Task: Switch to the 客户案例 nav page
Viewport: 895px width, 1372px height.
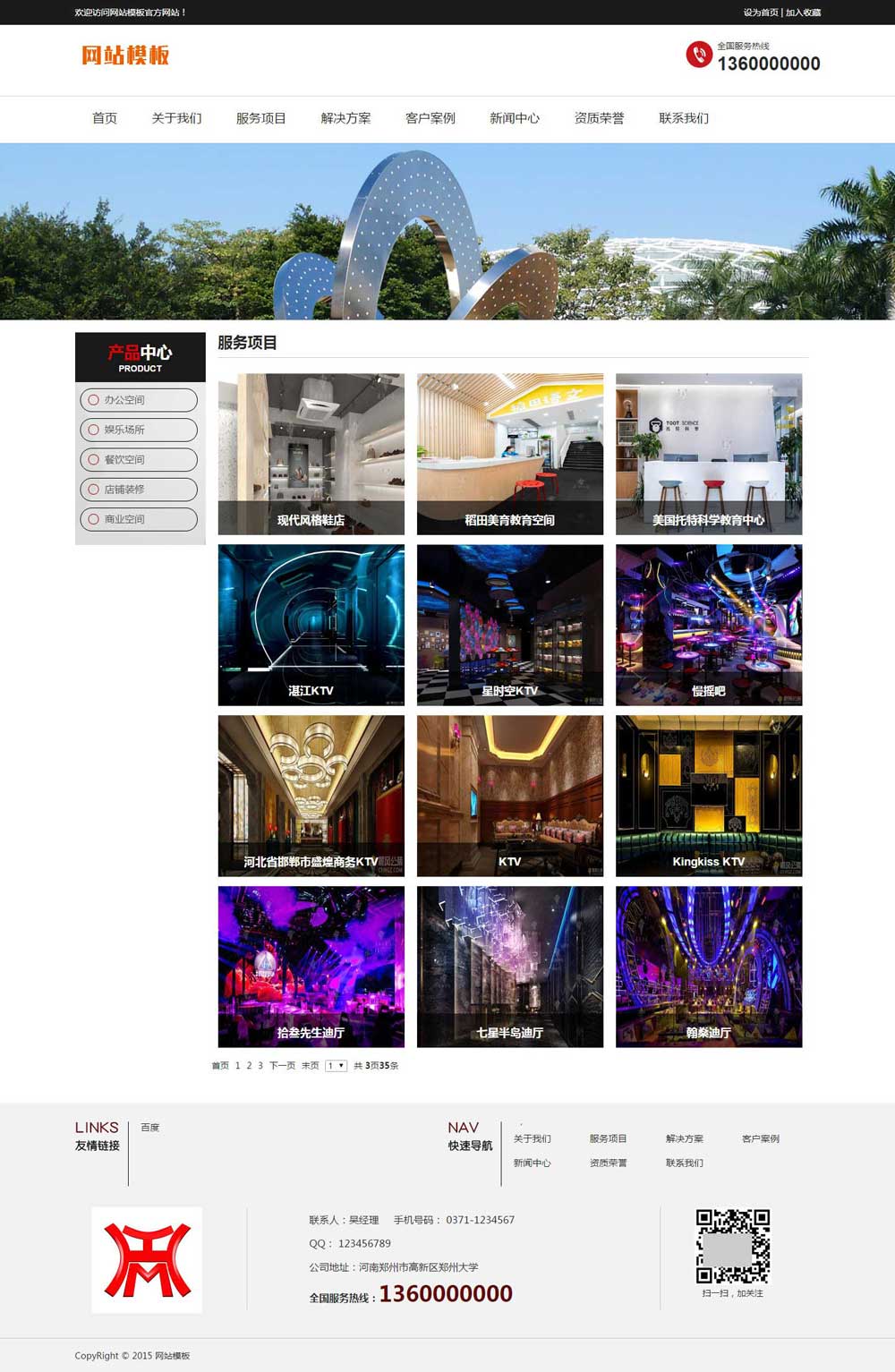Action: click(430, 118)
